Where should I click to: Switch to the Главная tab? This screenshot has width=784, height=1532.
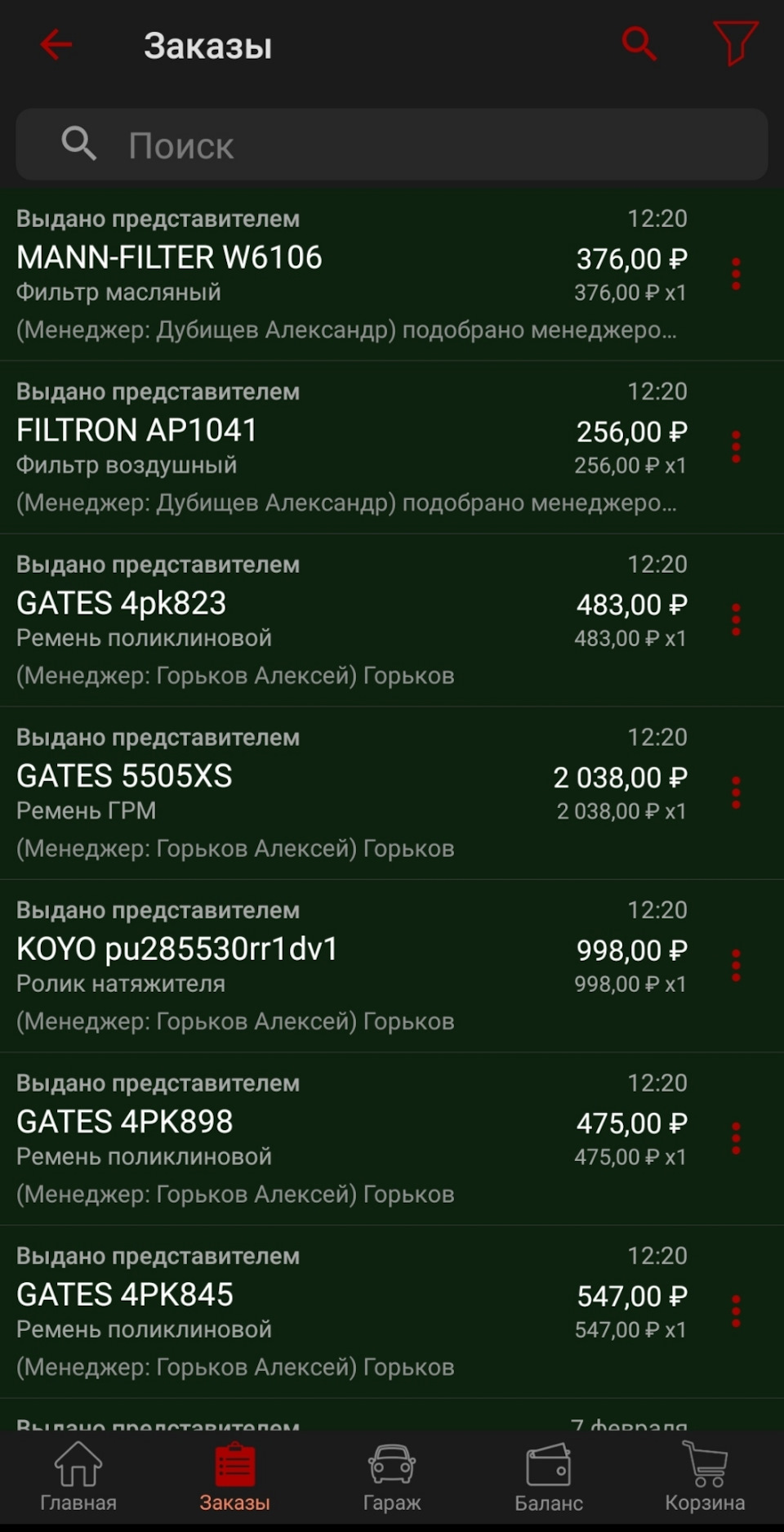(x=78, y=1477)
